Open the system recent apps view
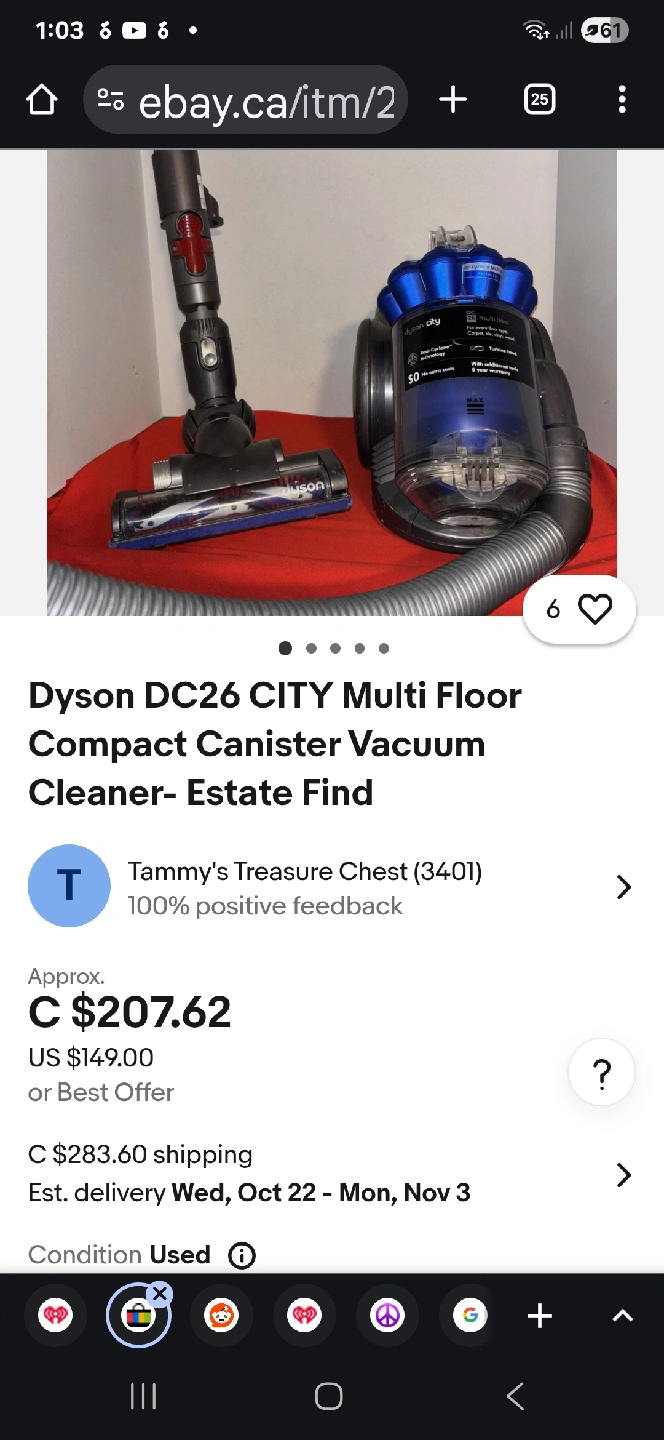 point(144,1396)
